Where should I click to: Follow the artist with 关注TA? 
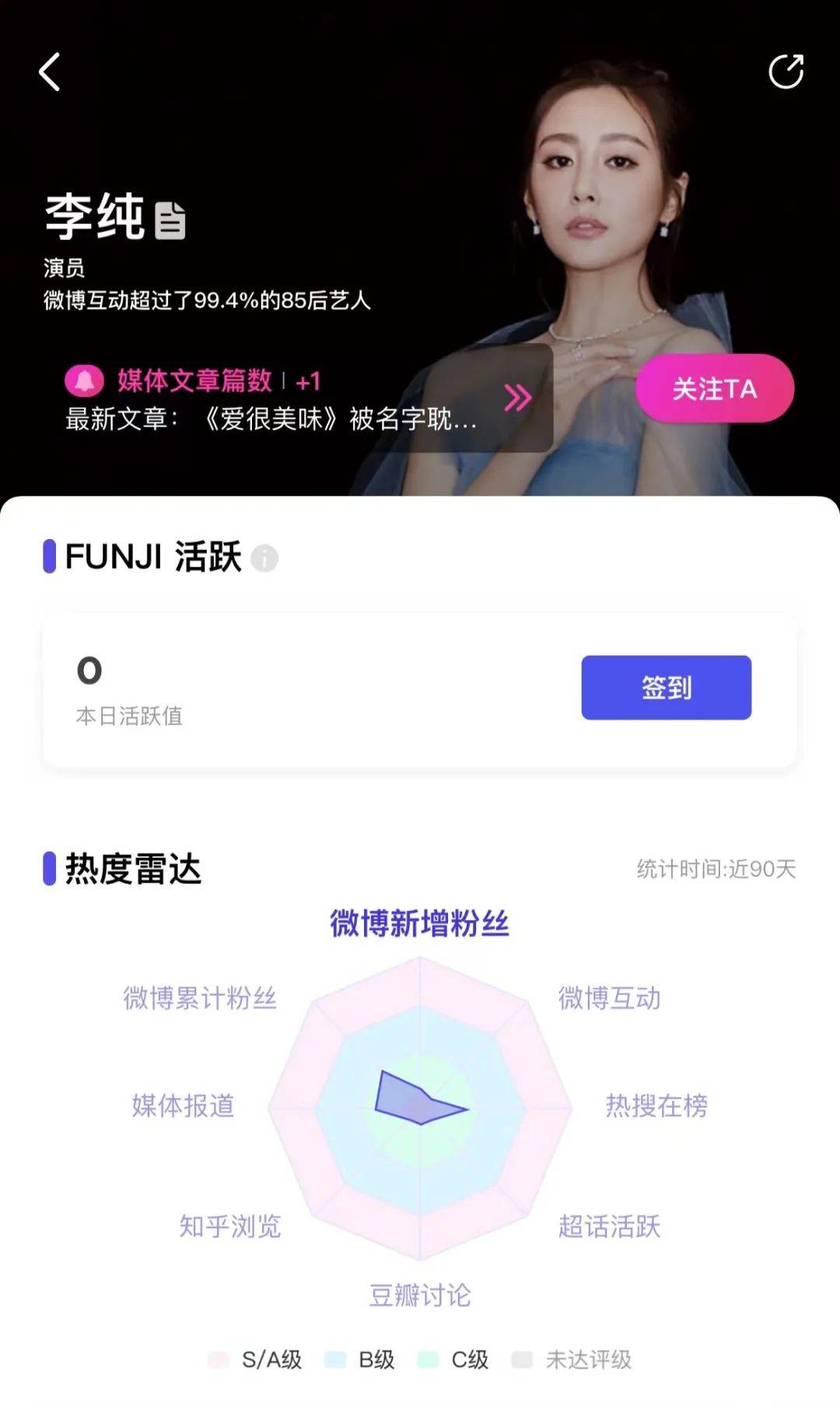(x=715, y=388)
